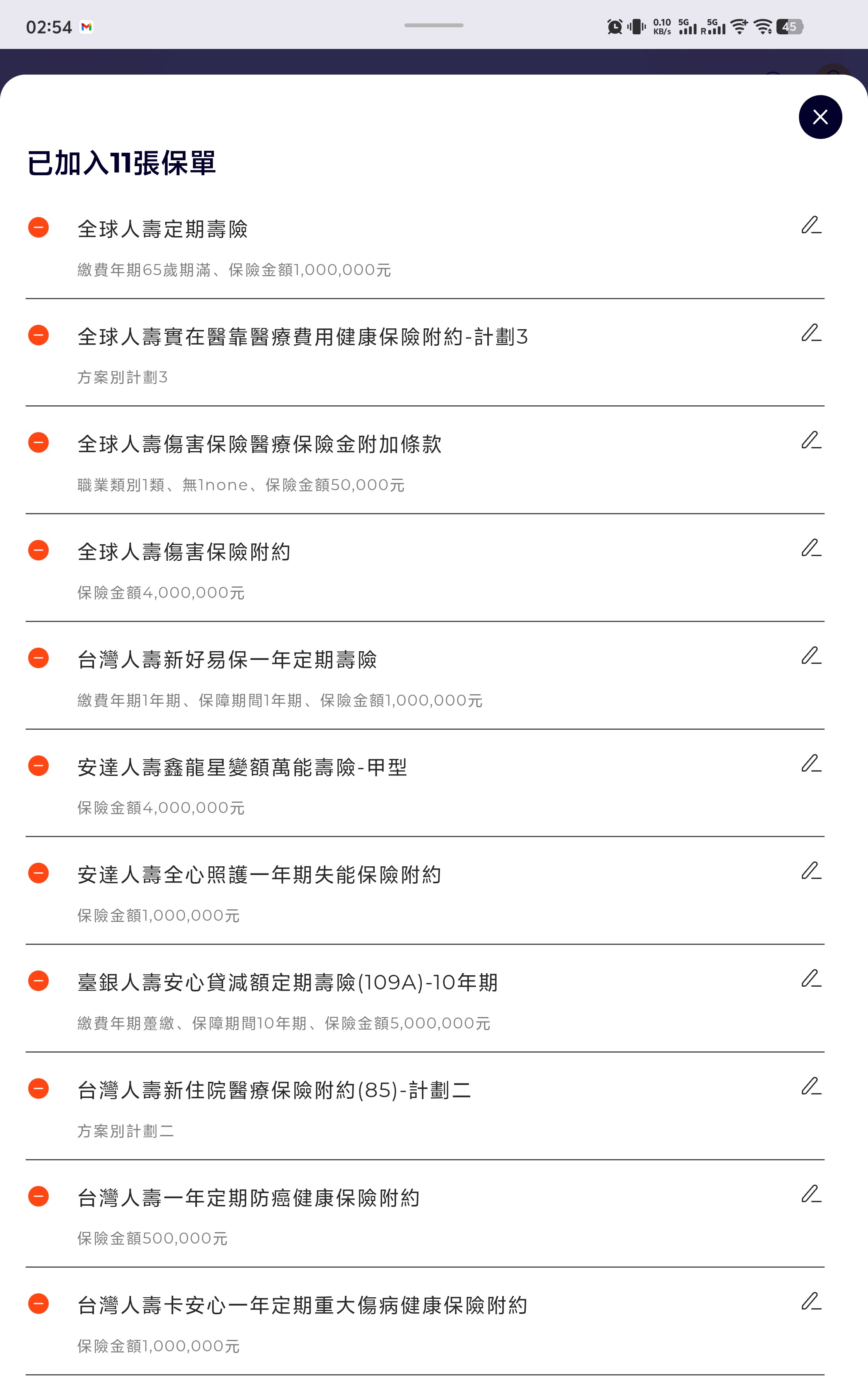Edit 全球人壽傷害保險醫療保險金附加條款
Image resolution: width=868 pixels, height=1392 pixels.
tap(810, 440)
